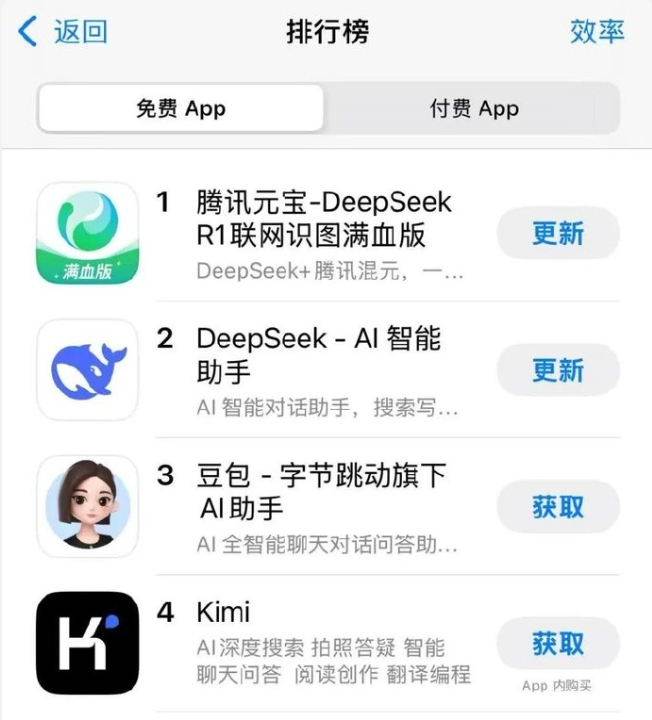Get the 豆包 app
The image size is (652, 720).
557,507
